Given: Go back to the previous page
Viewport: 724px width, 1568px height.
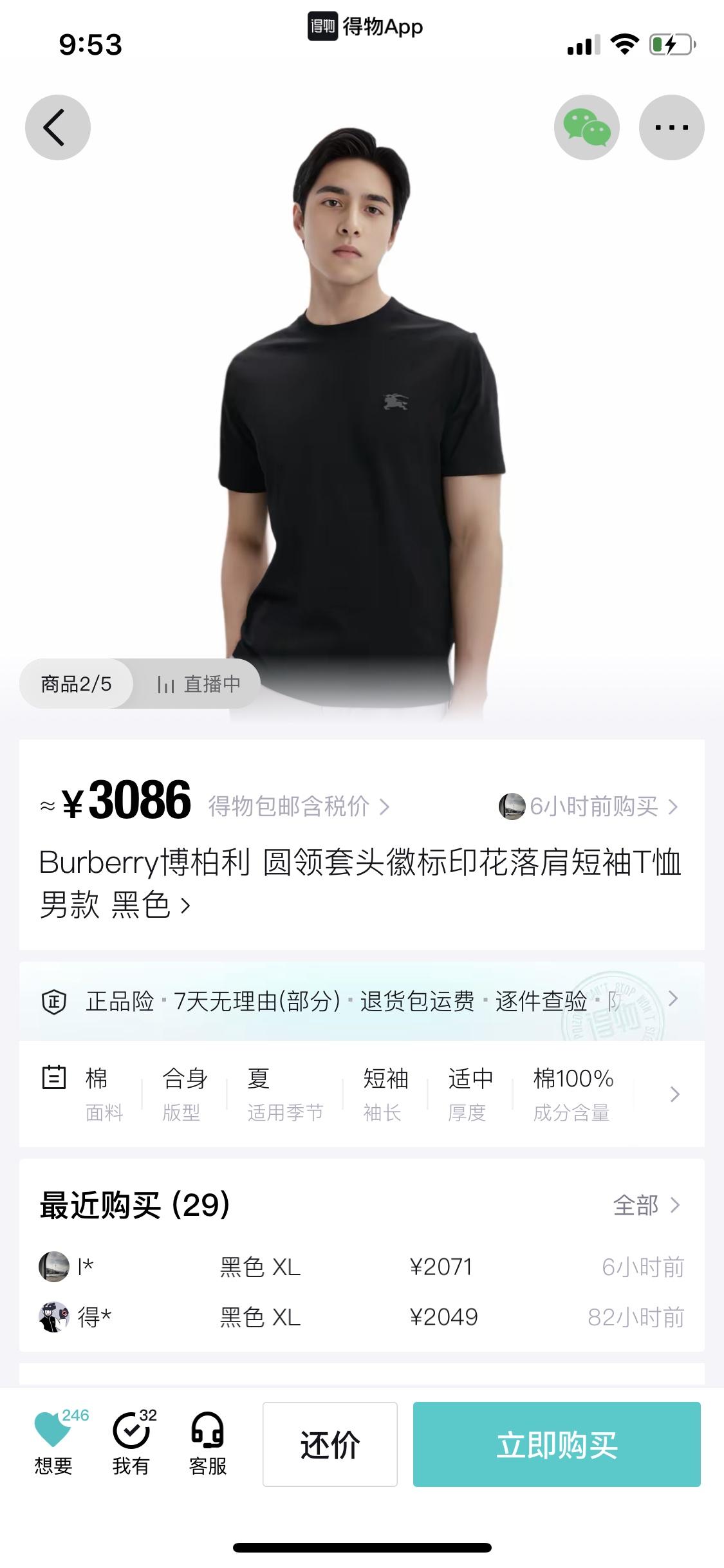Looking at the screenshot, I should 57,127.
